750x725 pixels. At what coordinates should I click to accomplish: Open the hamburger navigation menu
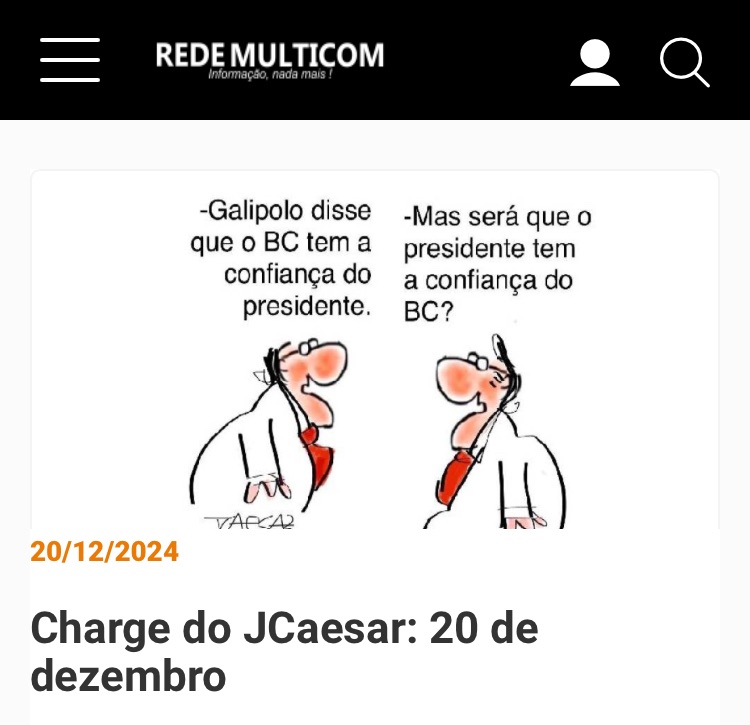coord(70,60)
